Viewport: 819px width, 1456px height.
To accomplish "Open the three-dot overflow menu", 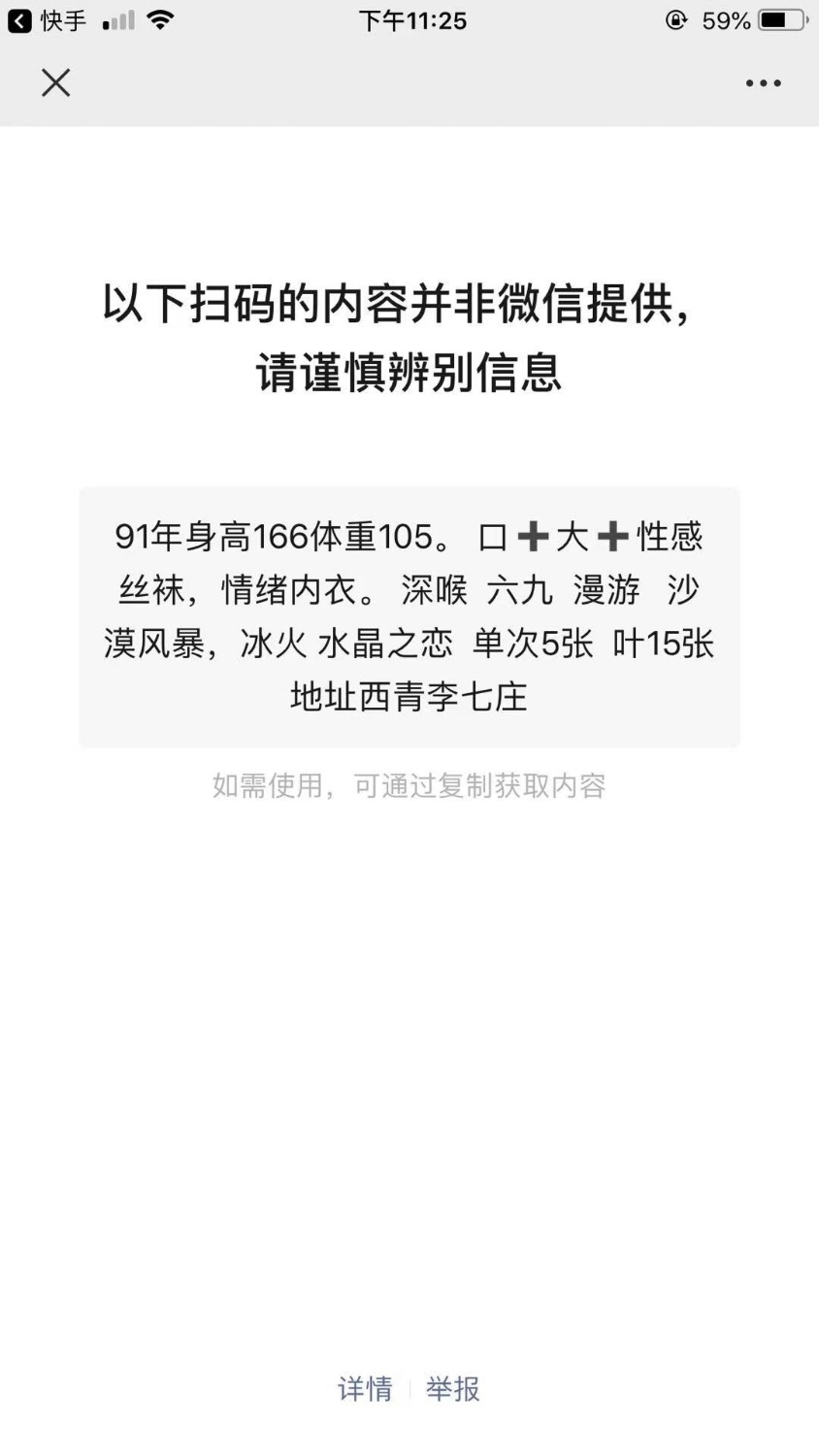I will [763, 83].
